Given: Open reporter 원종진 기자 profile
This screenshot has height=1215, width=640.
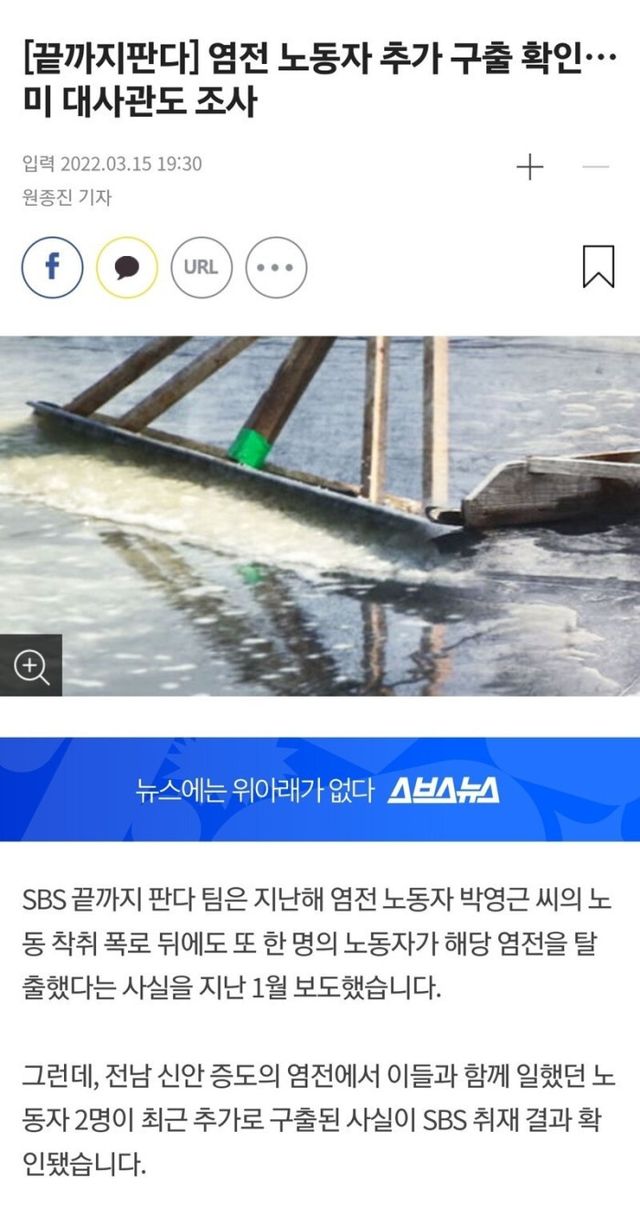Looking at the screenshot, I should click(66, 197).
